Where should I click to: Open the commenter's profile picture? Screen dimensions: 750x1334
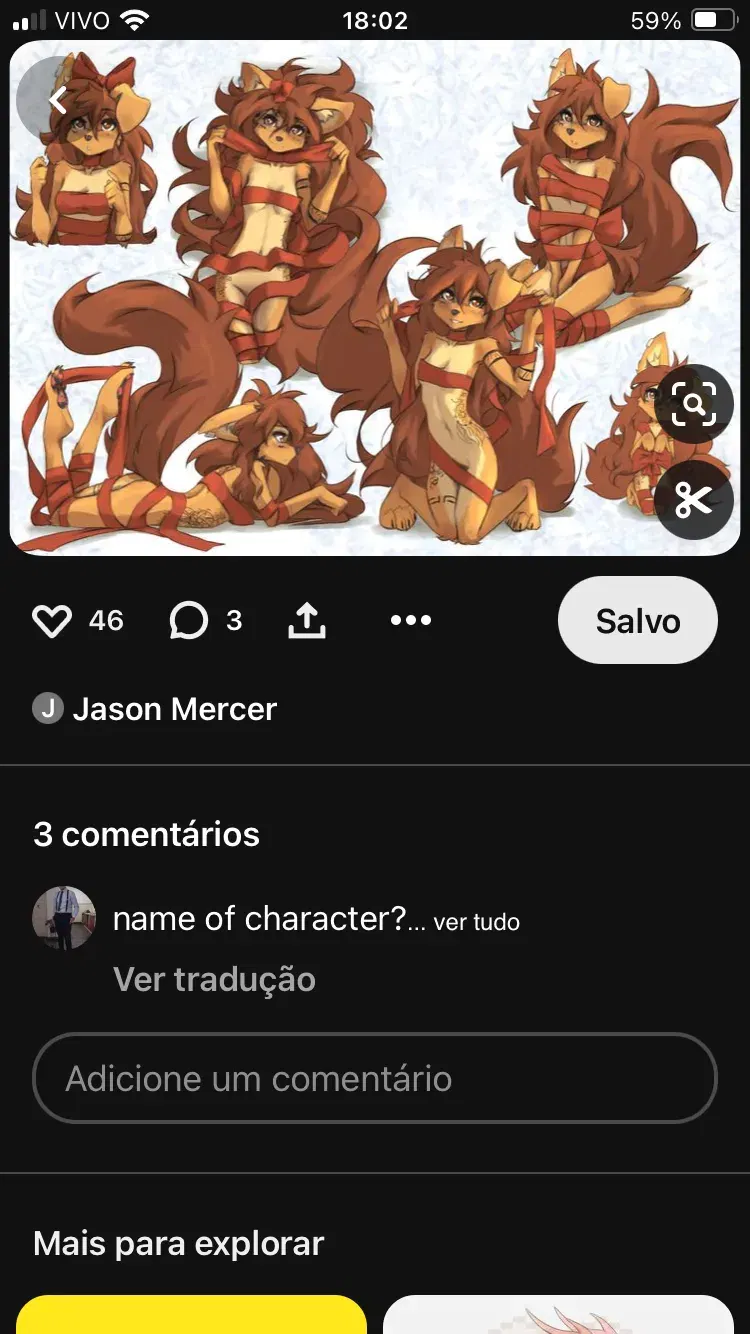click(x=64, y=918)
